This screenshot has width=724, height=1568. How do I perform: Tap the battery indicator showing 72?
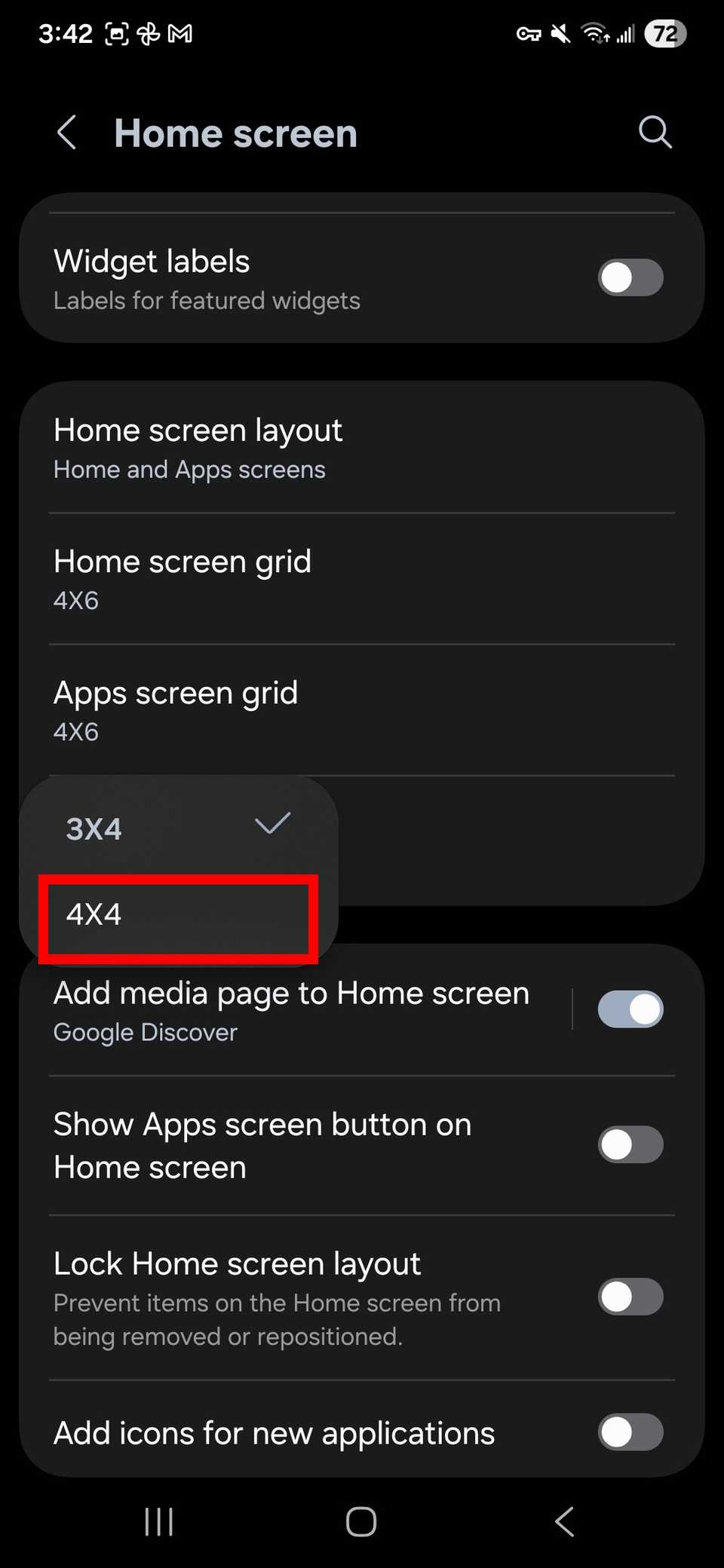[664, 33]
